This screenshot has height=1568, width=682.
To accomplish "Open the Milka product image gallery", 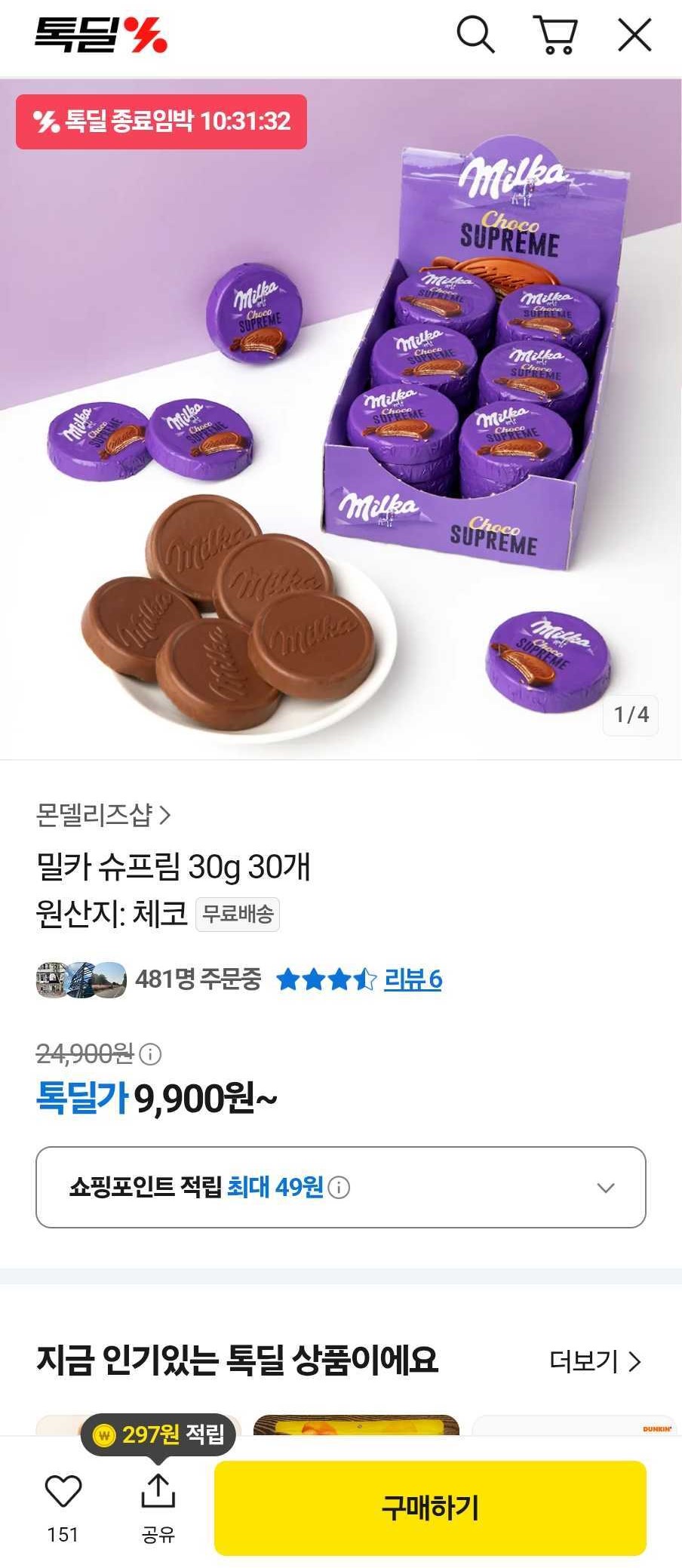I will click(x=341, y=419).
